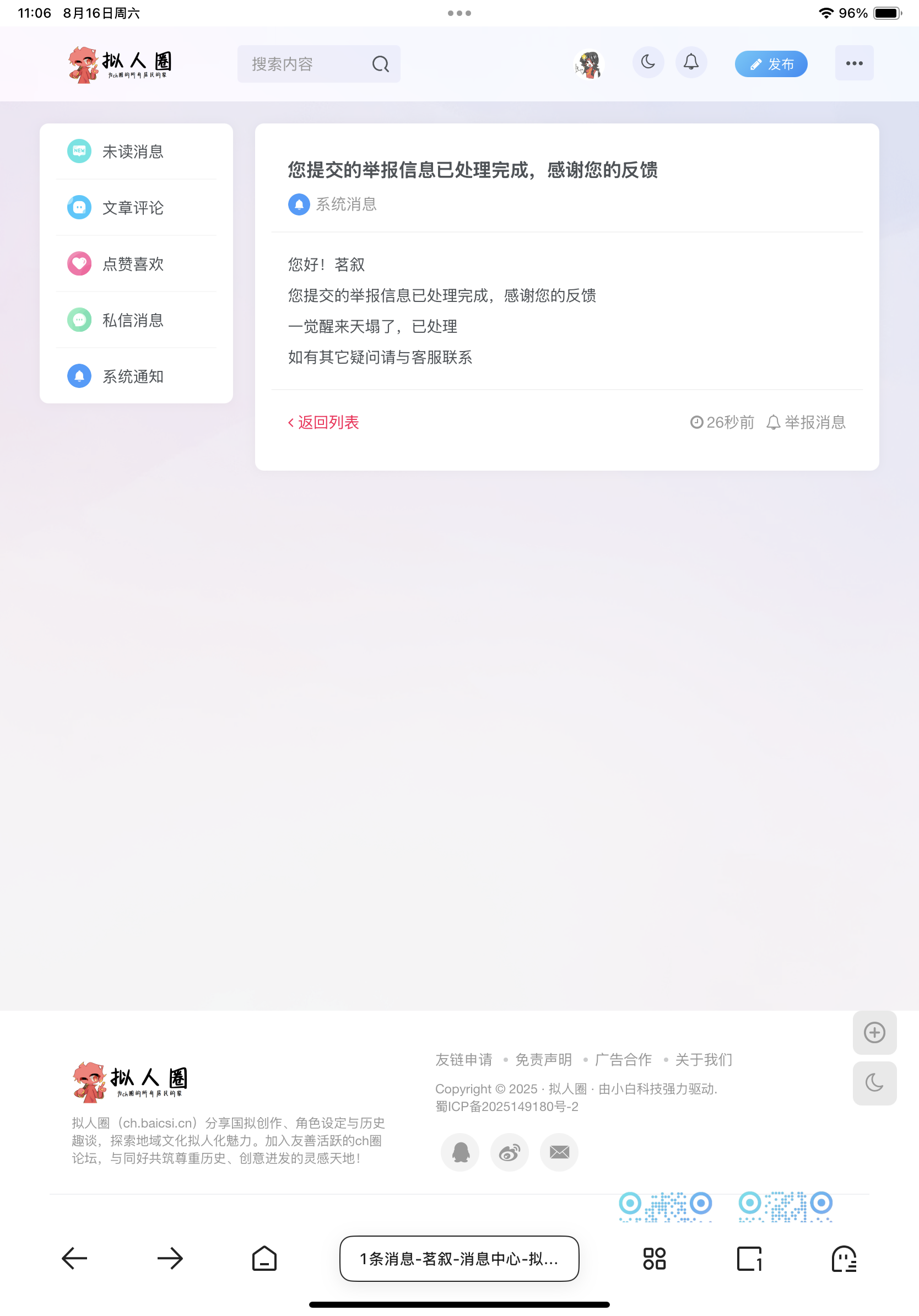Read the 免责声明 page

click(543, 1059)
